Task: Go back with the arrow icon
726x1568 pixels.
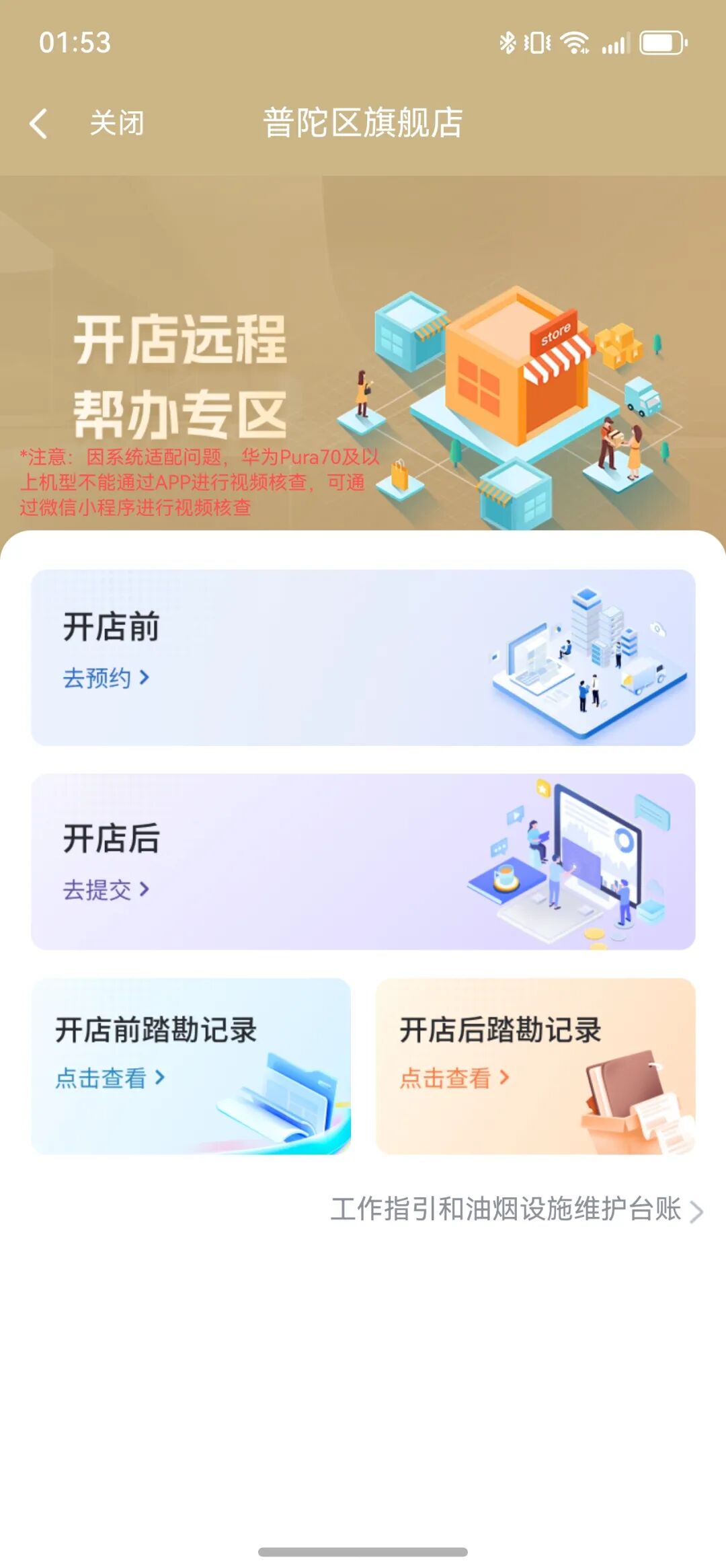Action: [x=39, y=124]
